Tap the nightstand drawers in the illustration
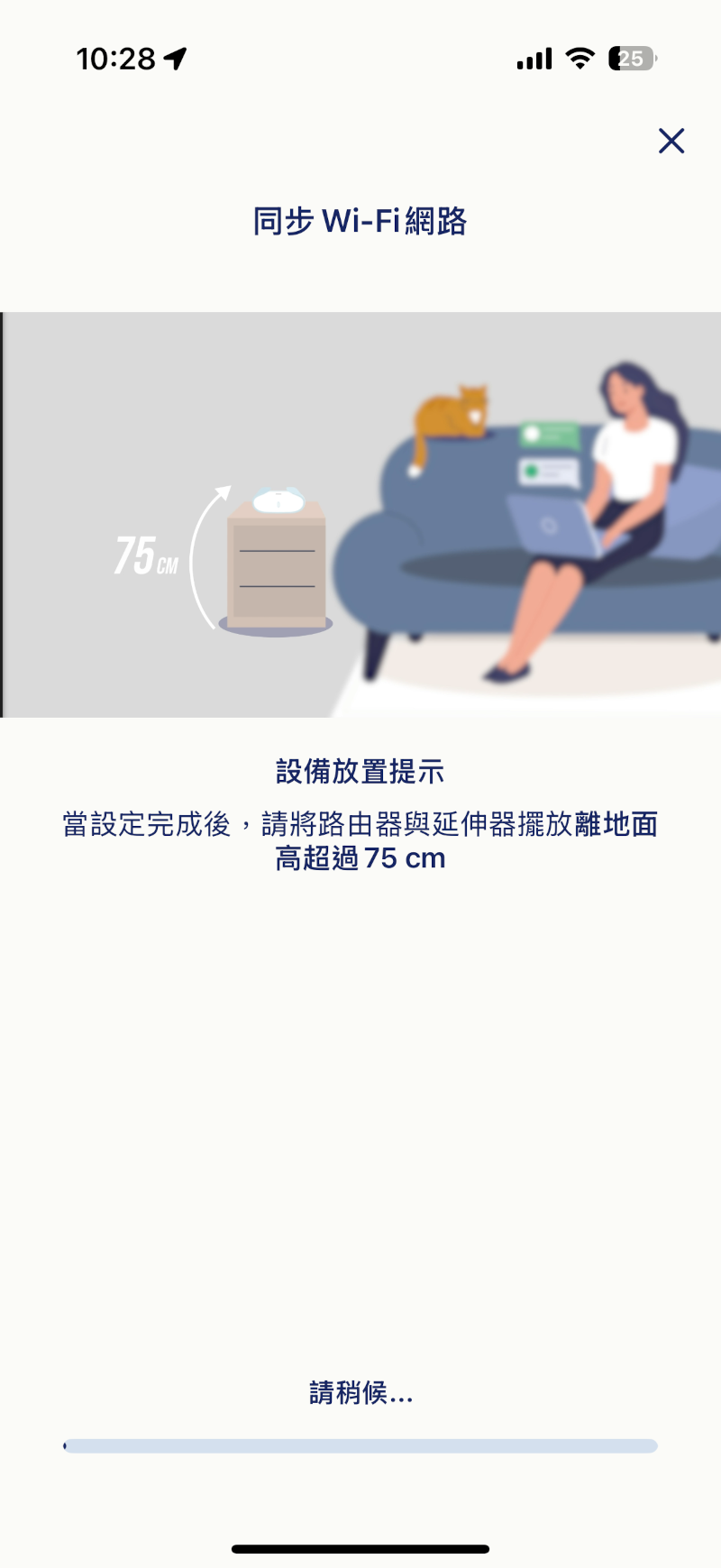This screenshot has height=1568, width=721. 275,568
